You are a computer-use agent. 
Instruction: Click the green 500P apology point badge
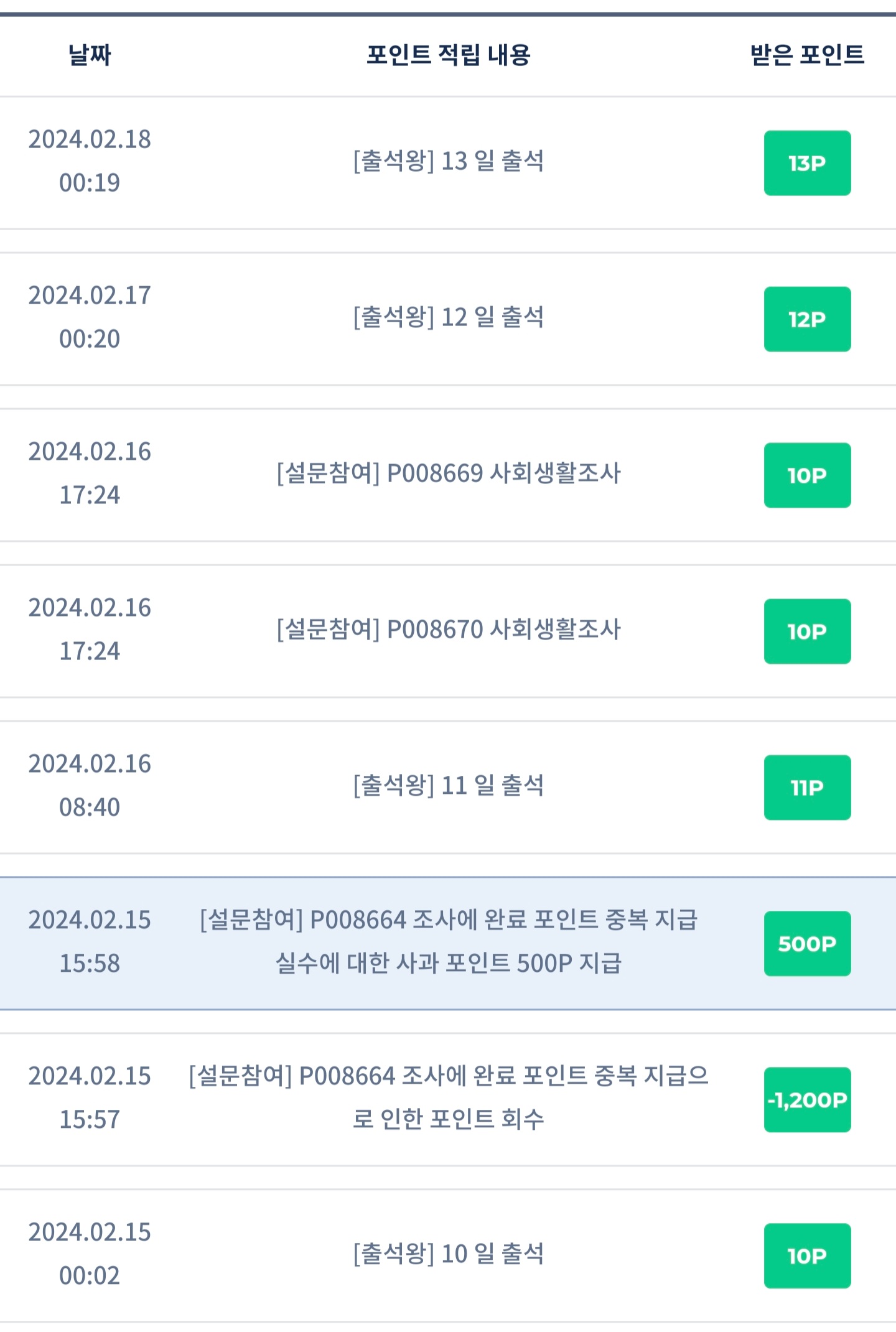coord(806,942)
